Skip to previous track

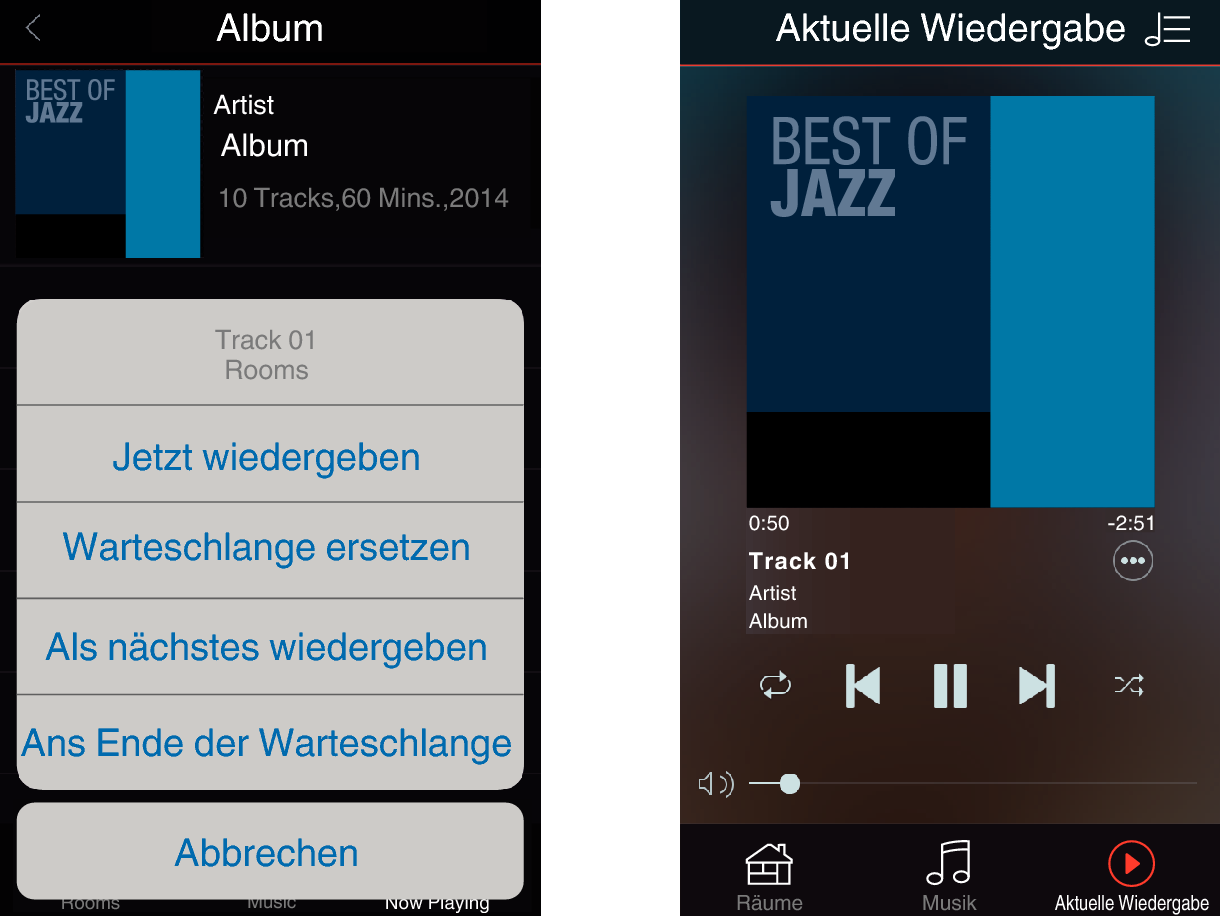click(x=863, y=686)
